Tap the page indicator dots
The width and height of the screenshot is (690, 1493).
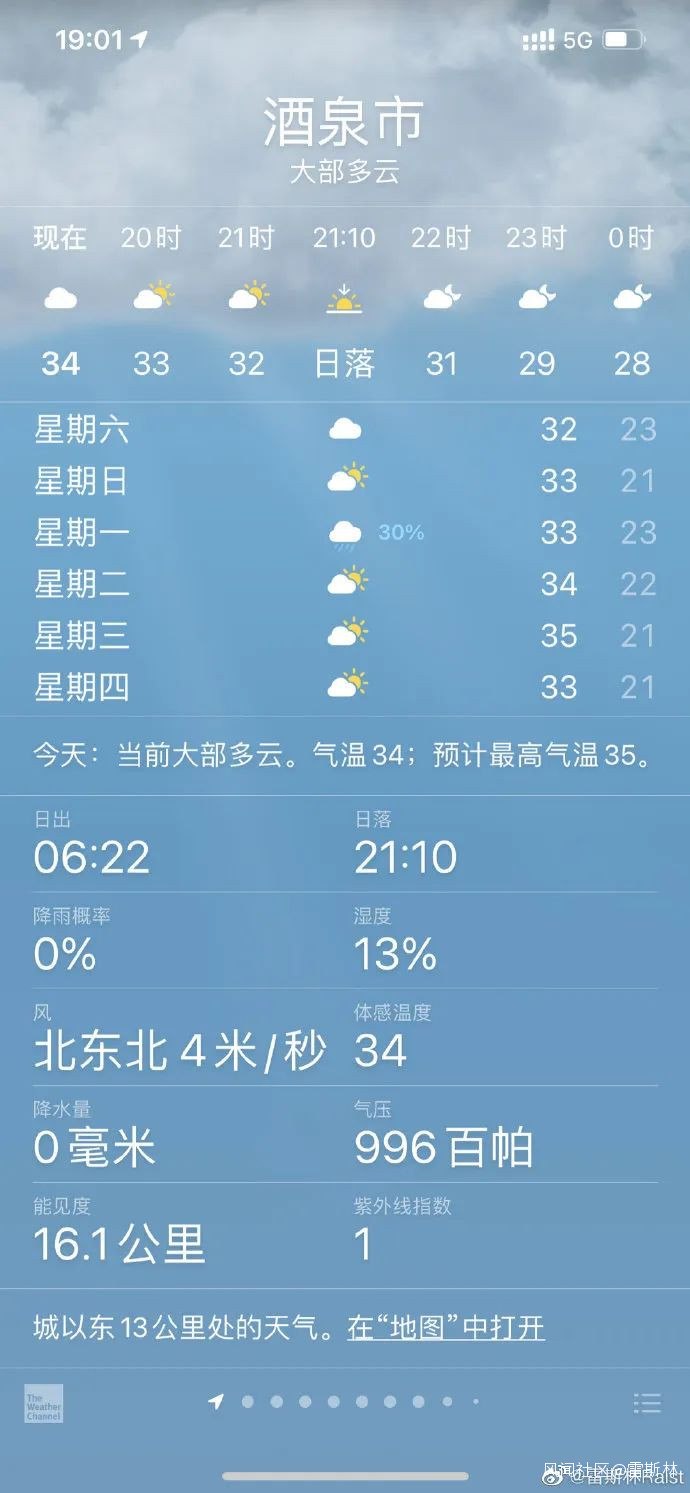(x=346, y=1402)
